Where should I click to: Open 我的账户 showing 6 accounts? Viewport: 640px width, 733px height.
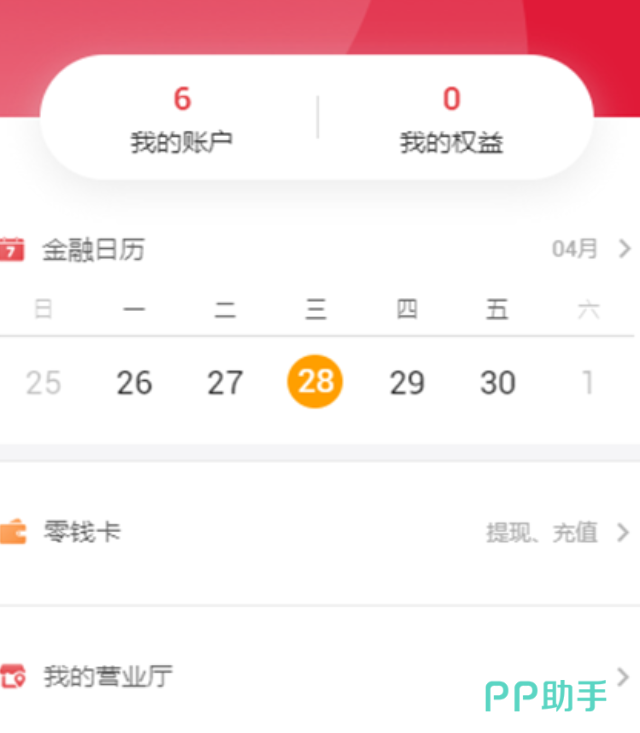(181, 120)
